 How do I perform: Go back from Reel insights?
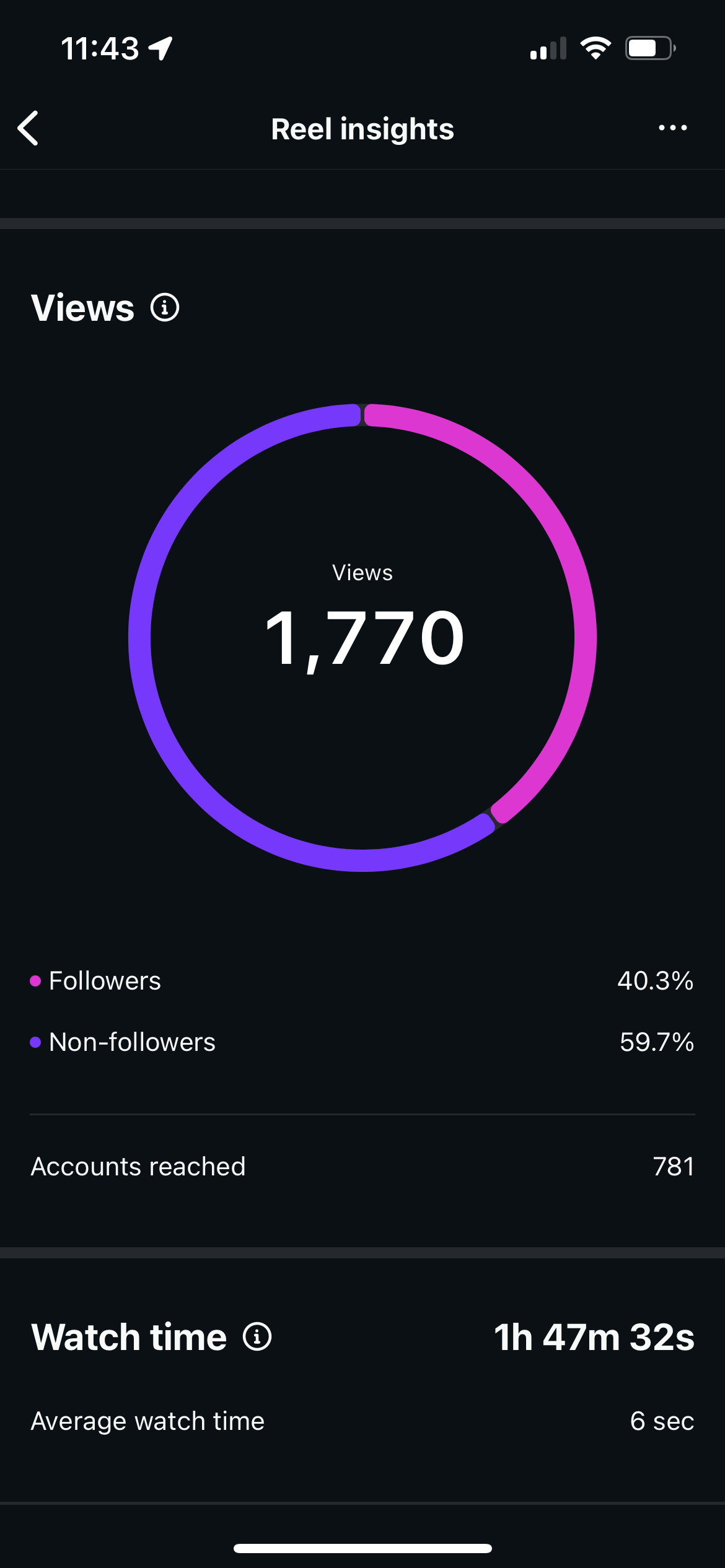click(29, 128)
